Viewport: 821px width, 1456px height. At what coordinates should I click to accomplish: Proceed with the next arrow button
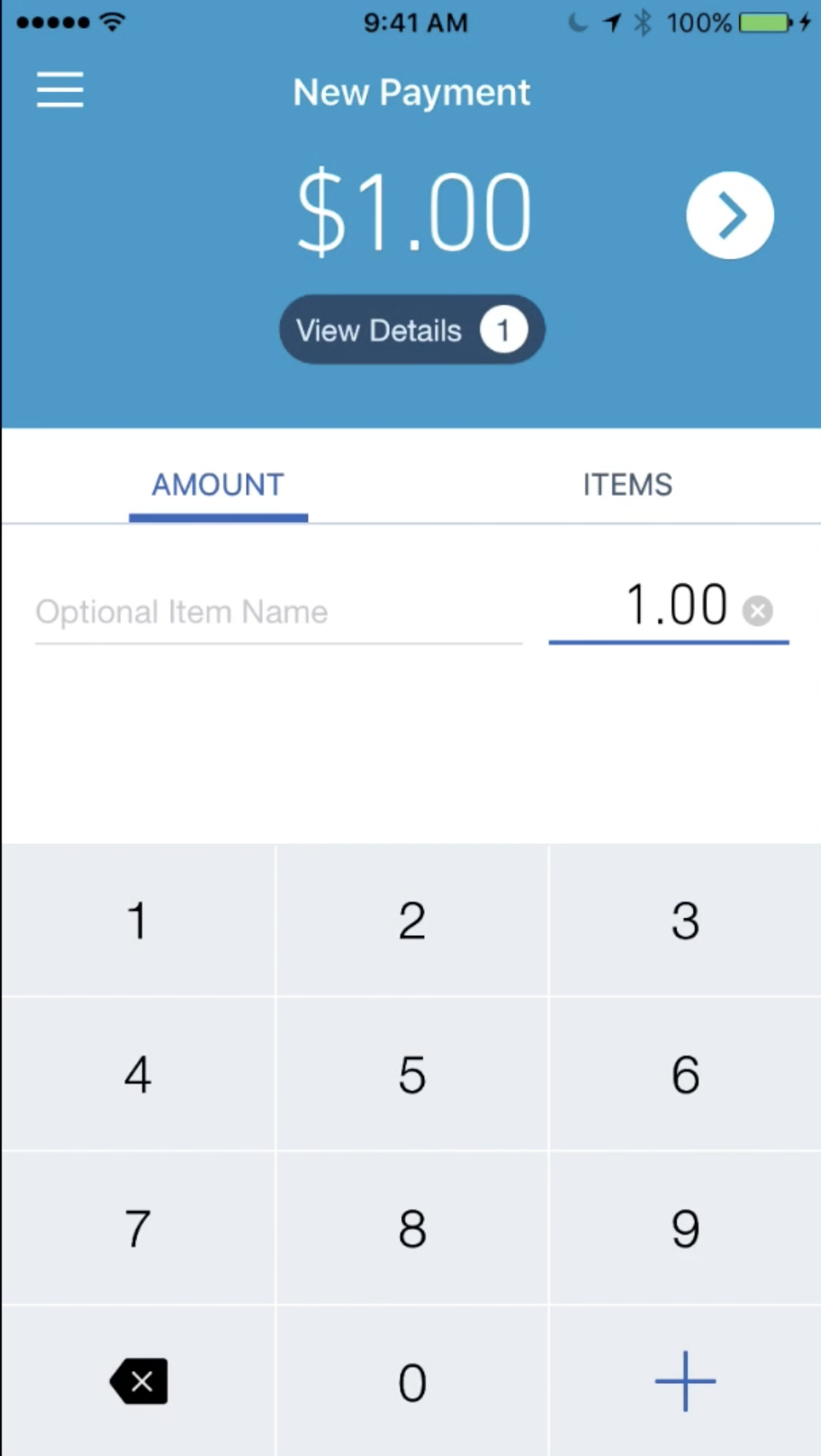point(729,215)
